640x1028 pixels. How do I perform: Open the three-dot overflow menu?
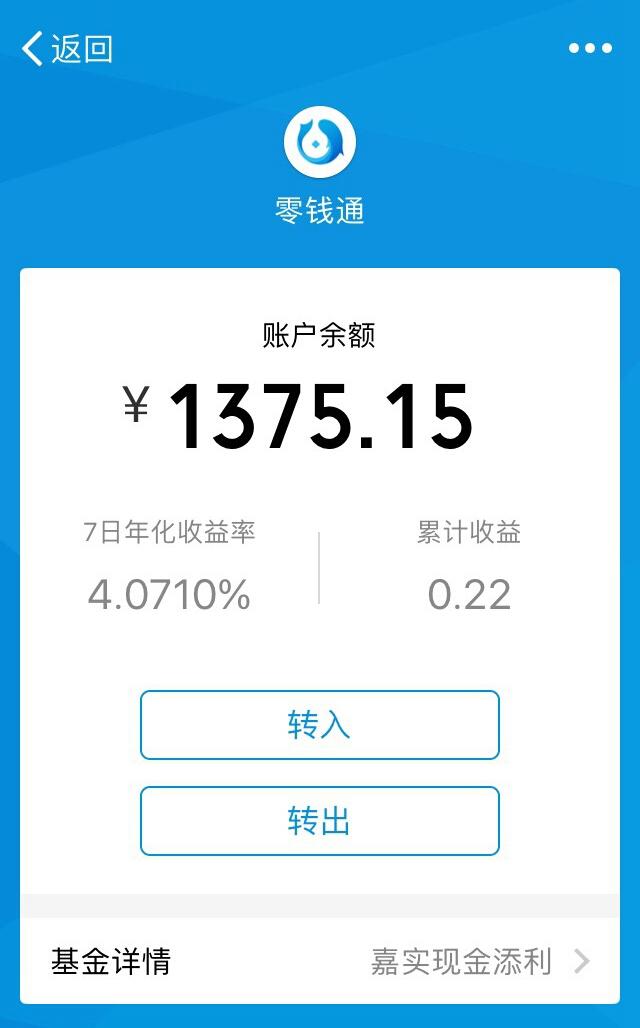pos(590,48)
